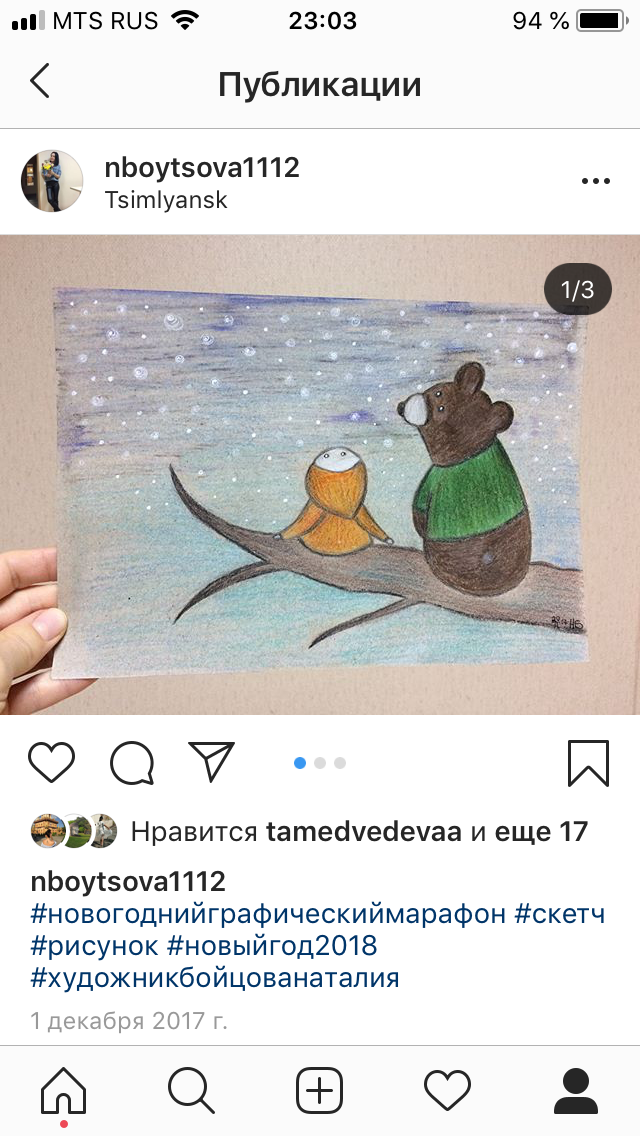View likes by tamedvedevaa и еще 17

(x=360, y=831)
